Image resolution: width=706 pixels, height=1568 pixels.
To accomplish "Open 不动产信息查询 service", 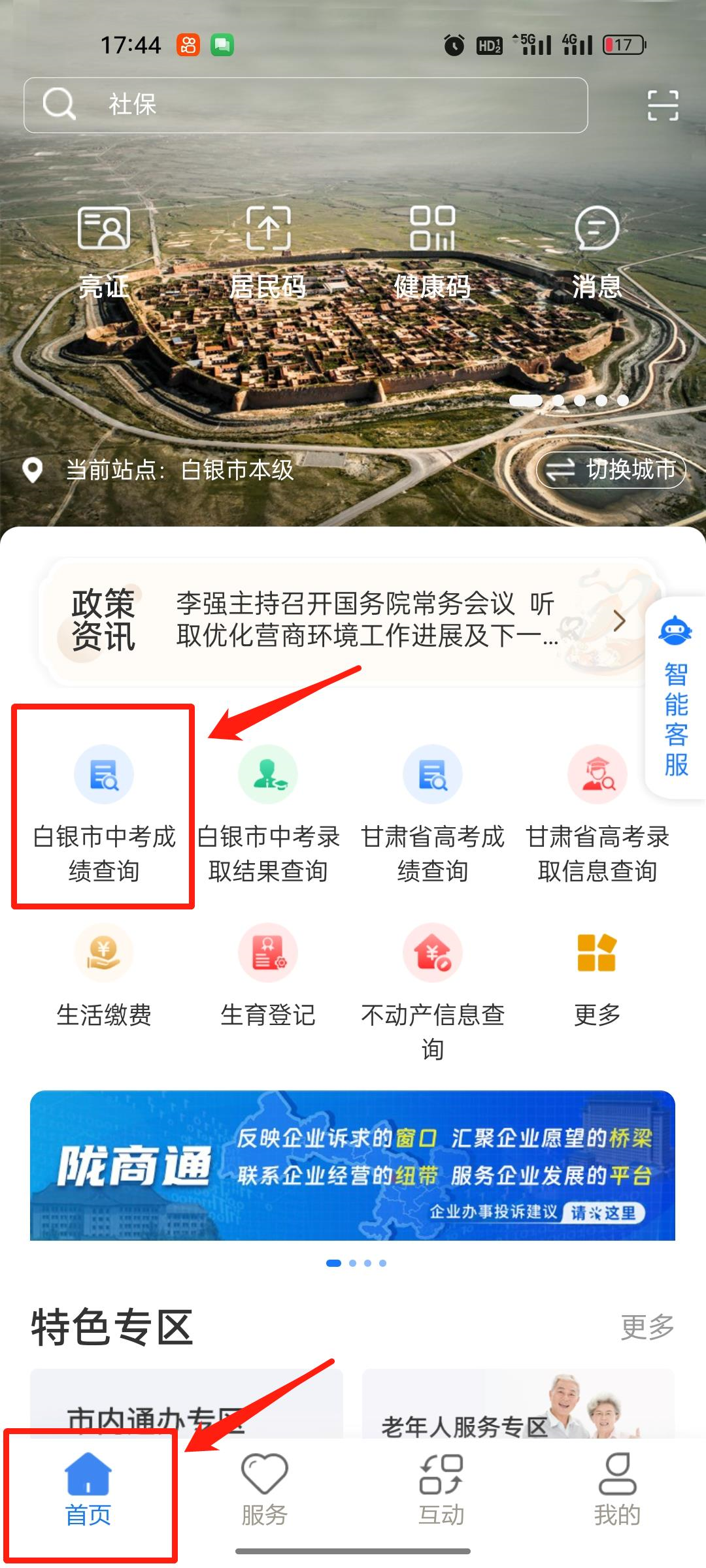I will click(x=432, y=987).
